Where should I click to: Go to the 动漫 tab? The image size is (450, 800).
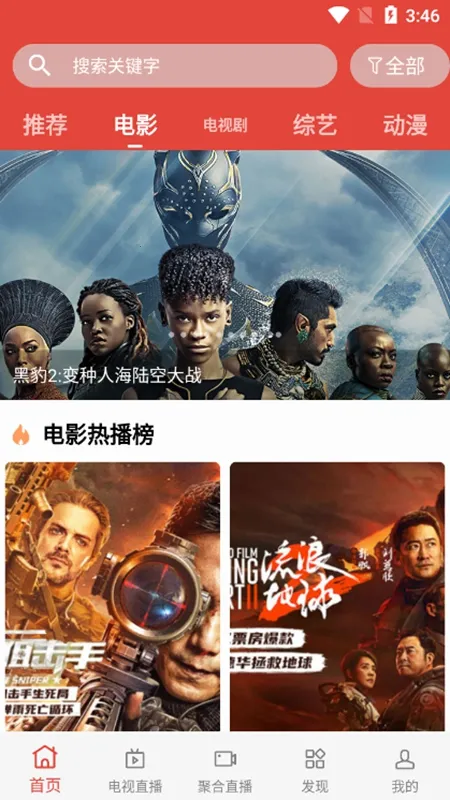click(405, 125)
